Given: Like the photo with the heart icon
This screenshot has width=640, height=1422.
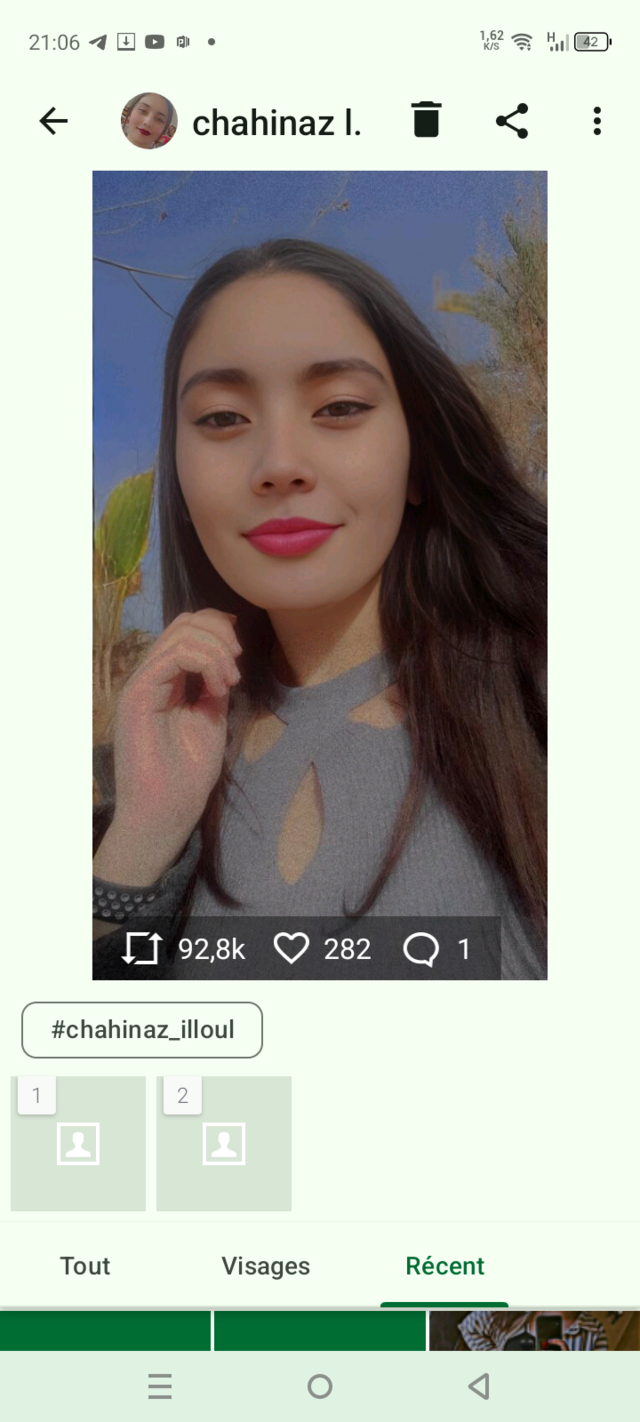Looking at the screenshot, I should coord(291,948).
